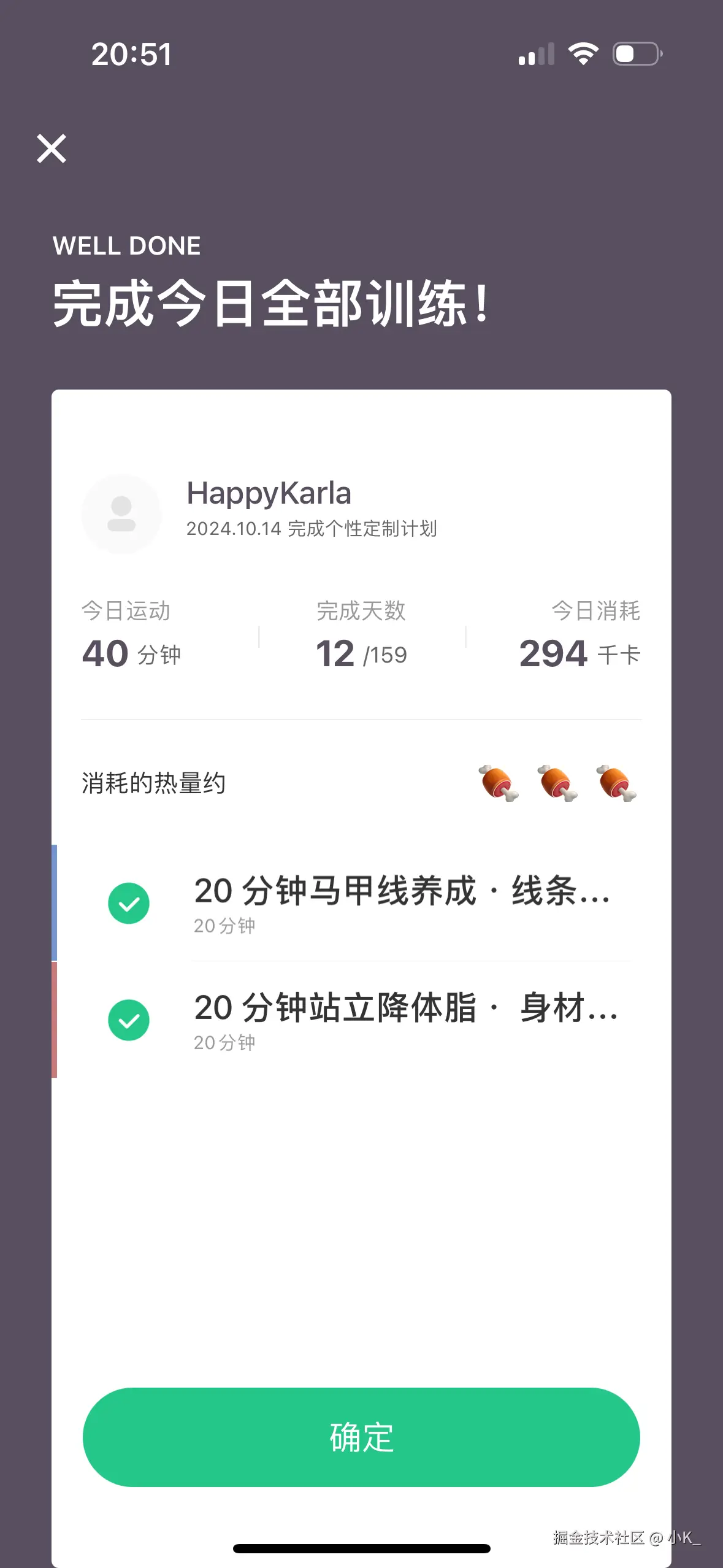Tap the HappyKarla profile avatar
This screenshot has height=1568, width=723.
[x=121, y=514]
